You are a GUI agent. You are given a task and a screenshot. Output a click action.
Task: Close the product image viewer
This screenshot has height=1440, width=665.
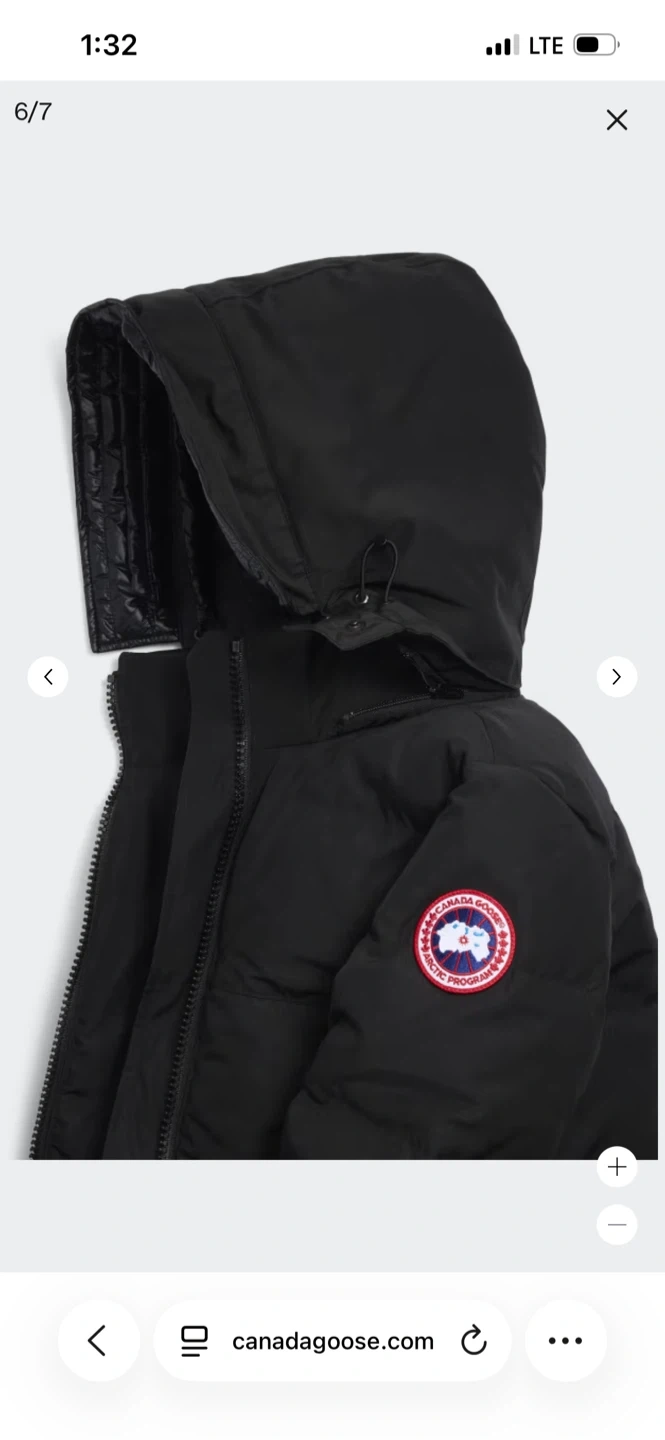[617, 120]
